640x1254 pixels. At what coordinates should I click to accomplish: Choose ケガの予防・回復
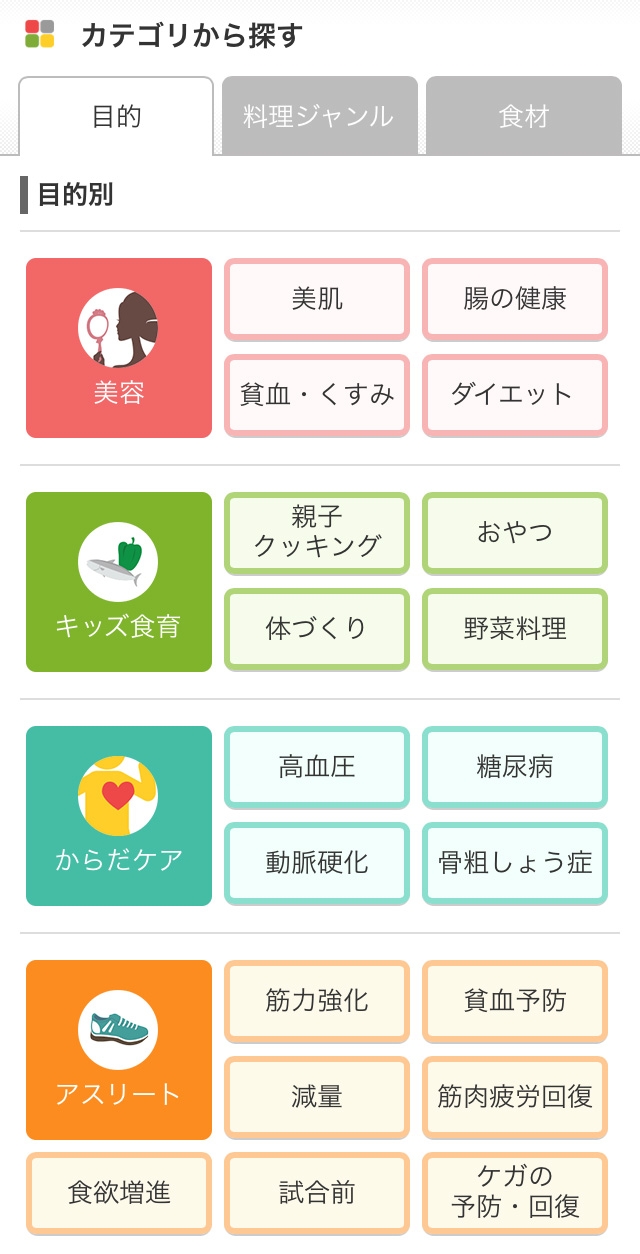pyautogui.click(x=515, y=1193)
